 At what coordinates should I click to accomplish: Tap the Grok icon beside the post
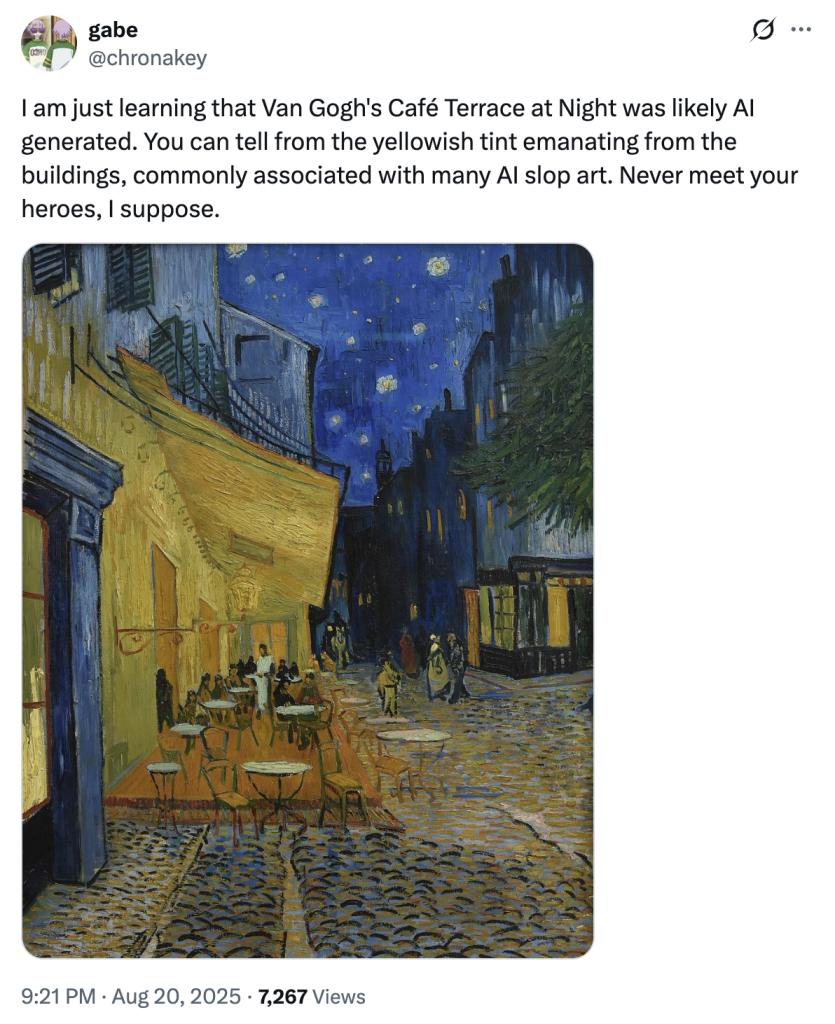(763, 29)
